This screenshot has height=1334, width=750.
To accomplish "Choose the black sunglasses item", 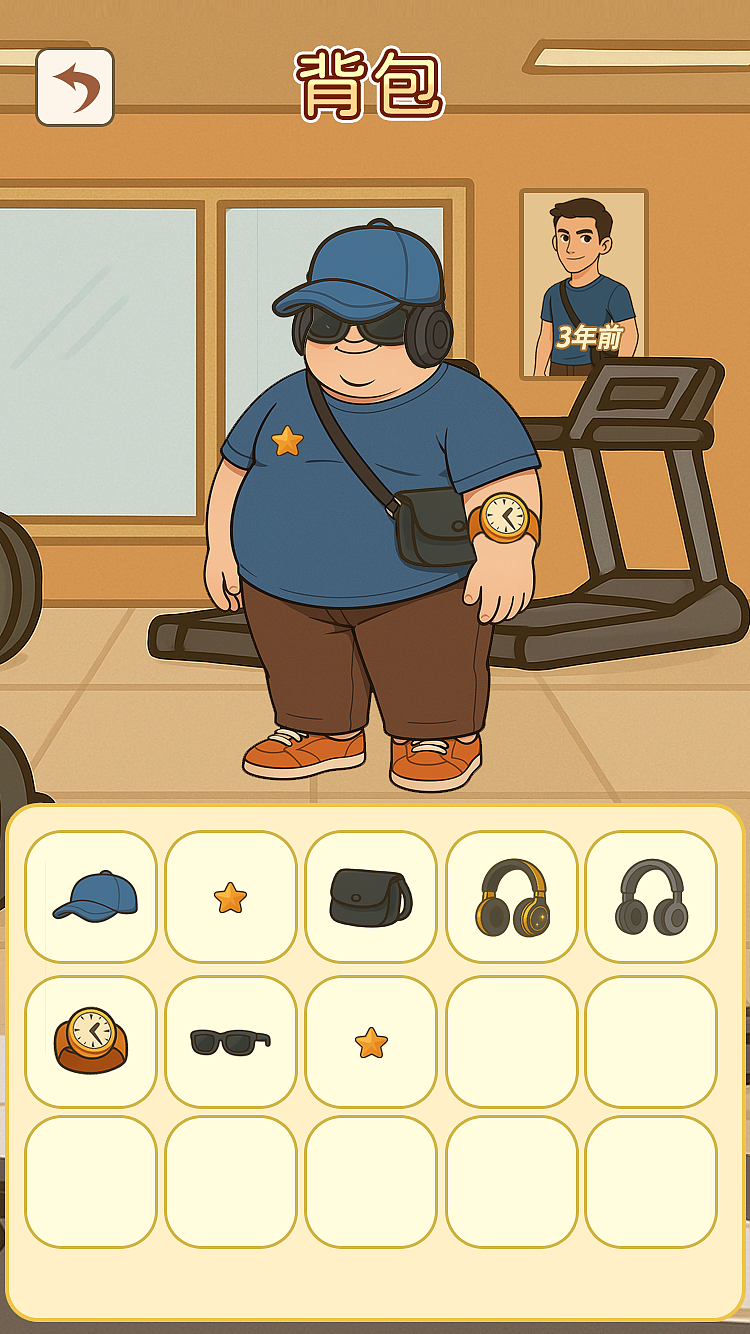I will [x=231, y=1040].
